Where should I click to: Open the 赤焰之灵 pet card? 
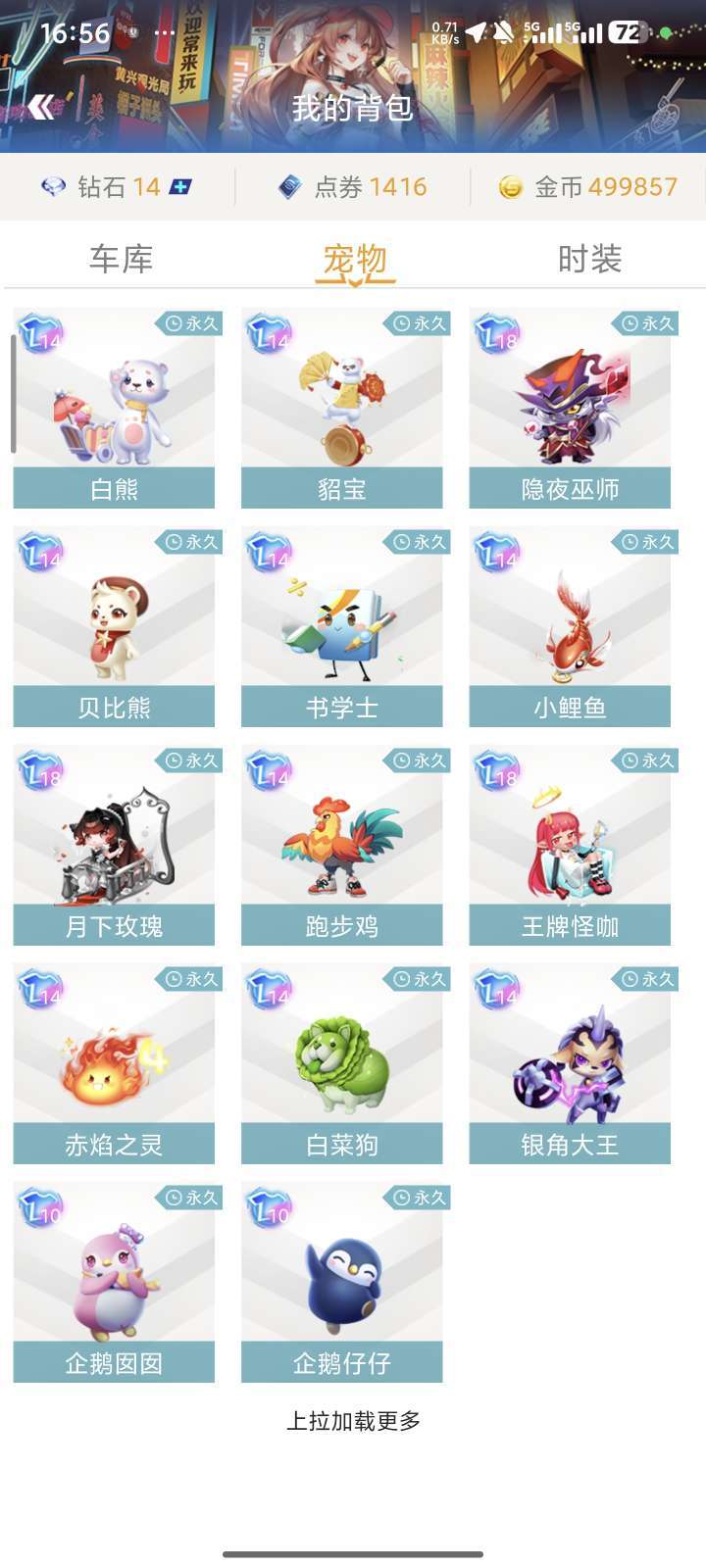[x=114, y=1064]
